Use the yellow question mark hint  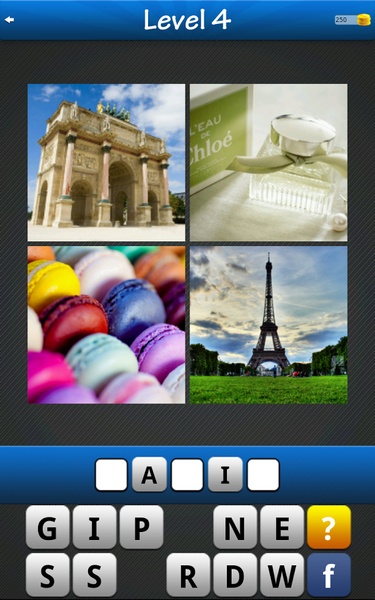click(x=329, y=527)
